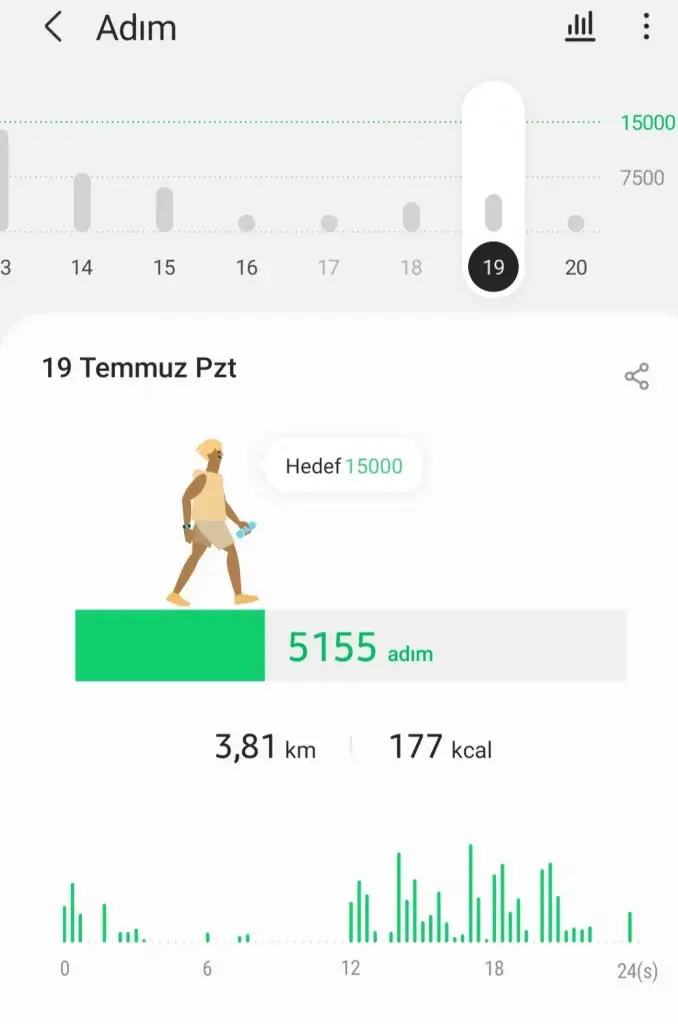Open the overflow menu
The height and width of the screenshot is (1024, 678).
646,28
